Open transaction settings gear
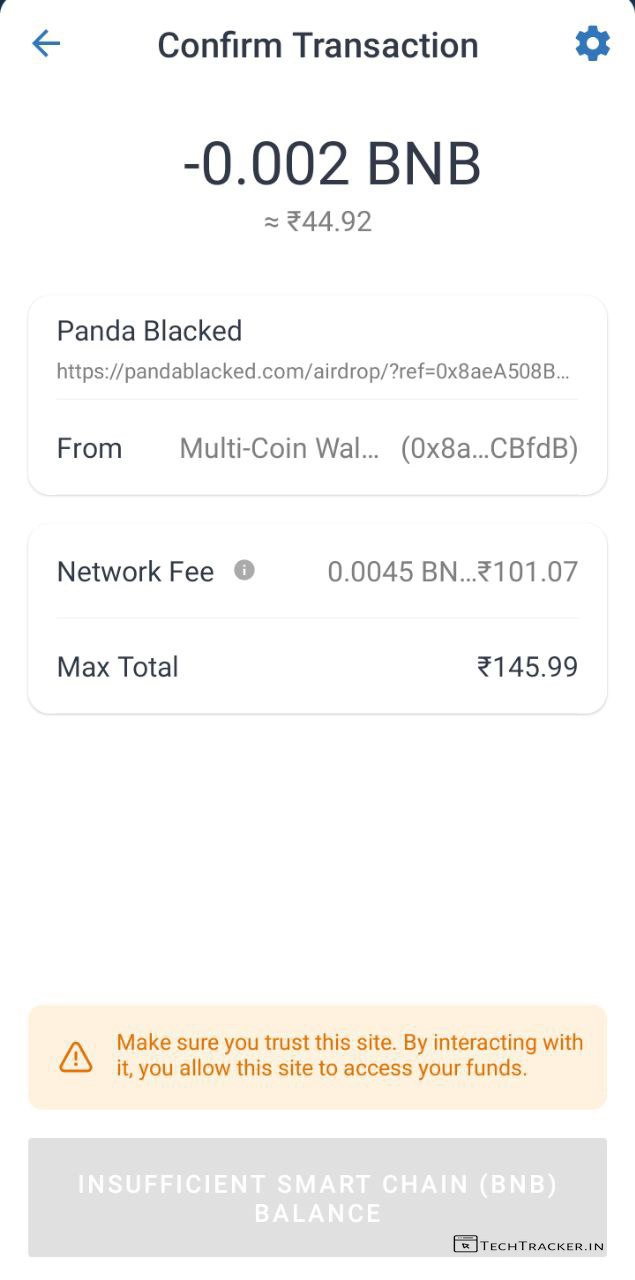Screen dimensions: 635x1280 pyautogui.click(x=592, y=43)
